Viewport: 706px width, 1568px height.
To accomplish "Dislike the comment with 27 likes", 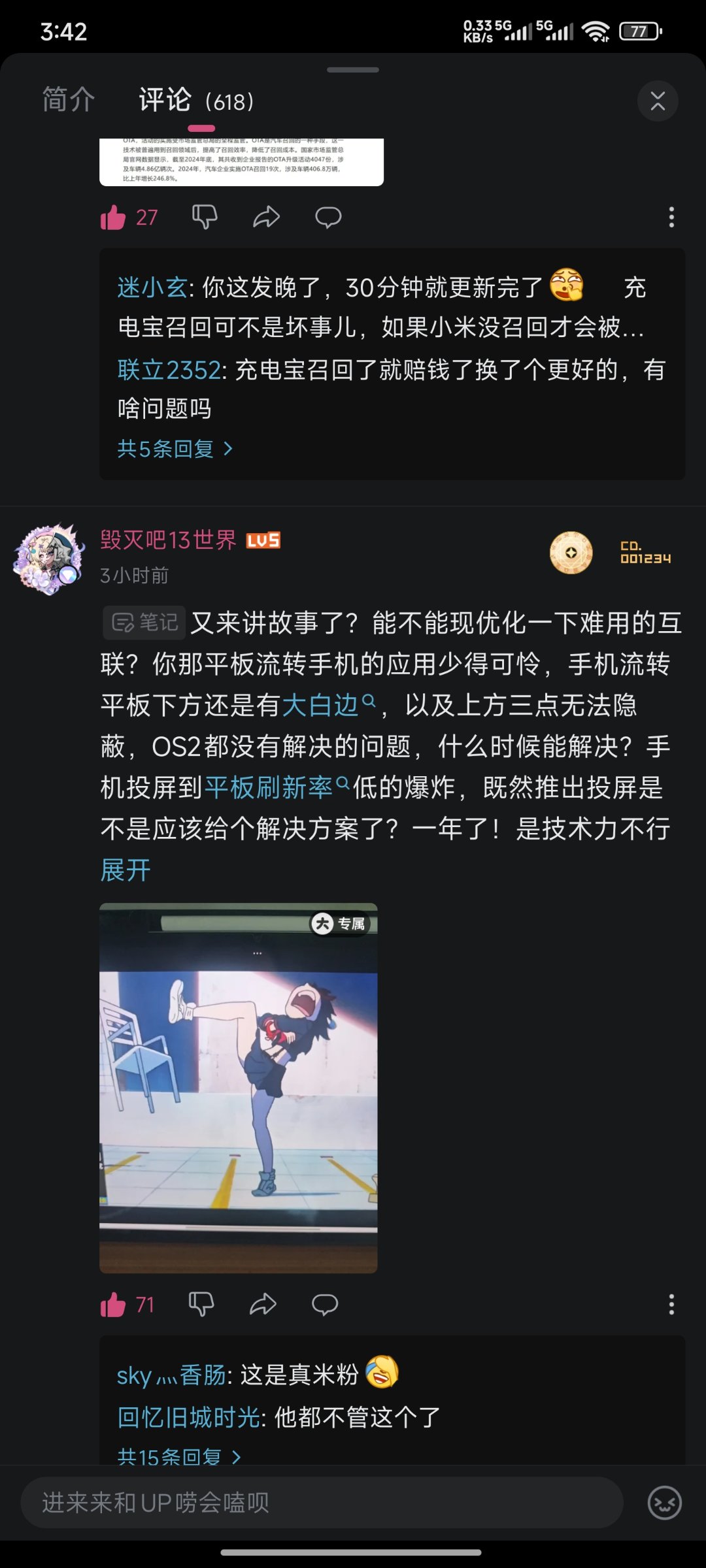I will click(x=205, y=217).
